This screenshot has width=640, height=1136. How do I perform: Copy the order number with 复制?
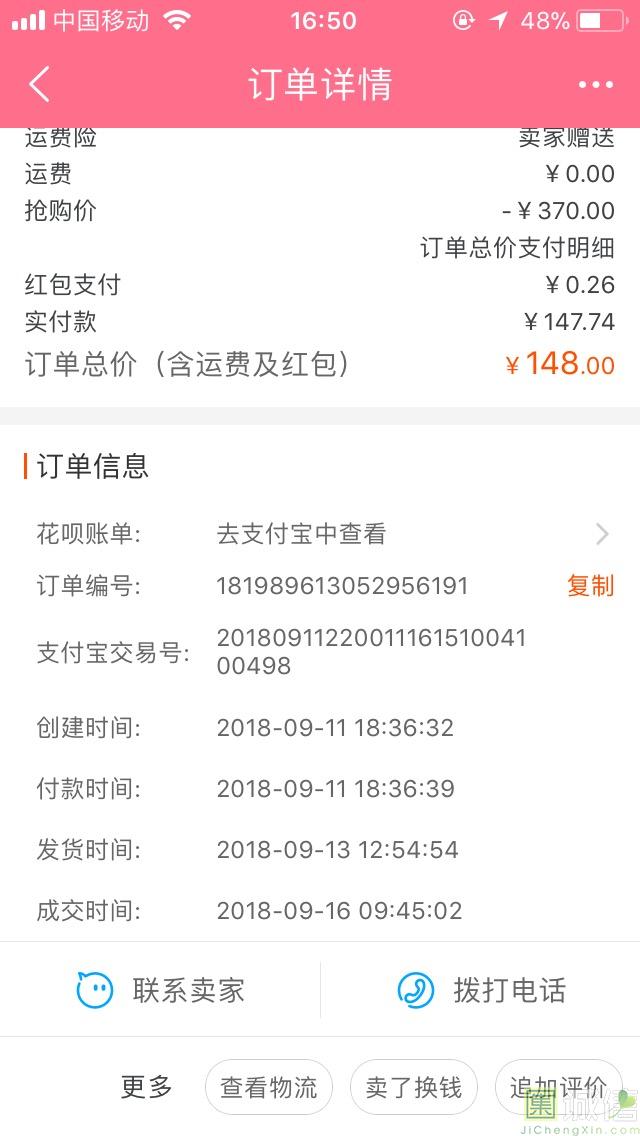coord(591,585)
